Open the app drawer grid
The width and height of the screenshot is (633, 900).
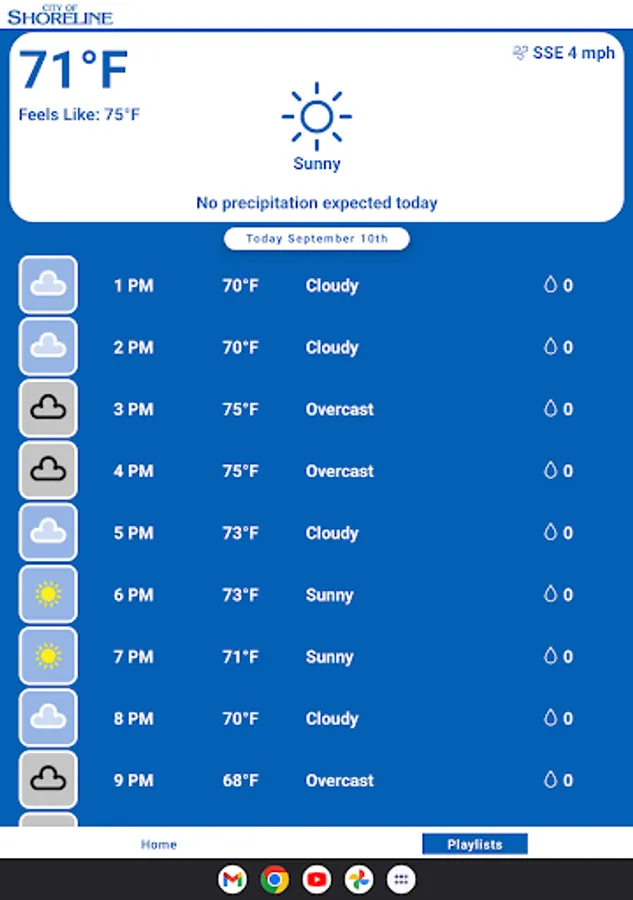(401, 880)
